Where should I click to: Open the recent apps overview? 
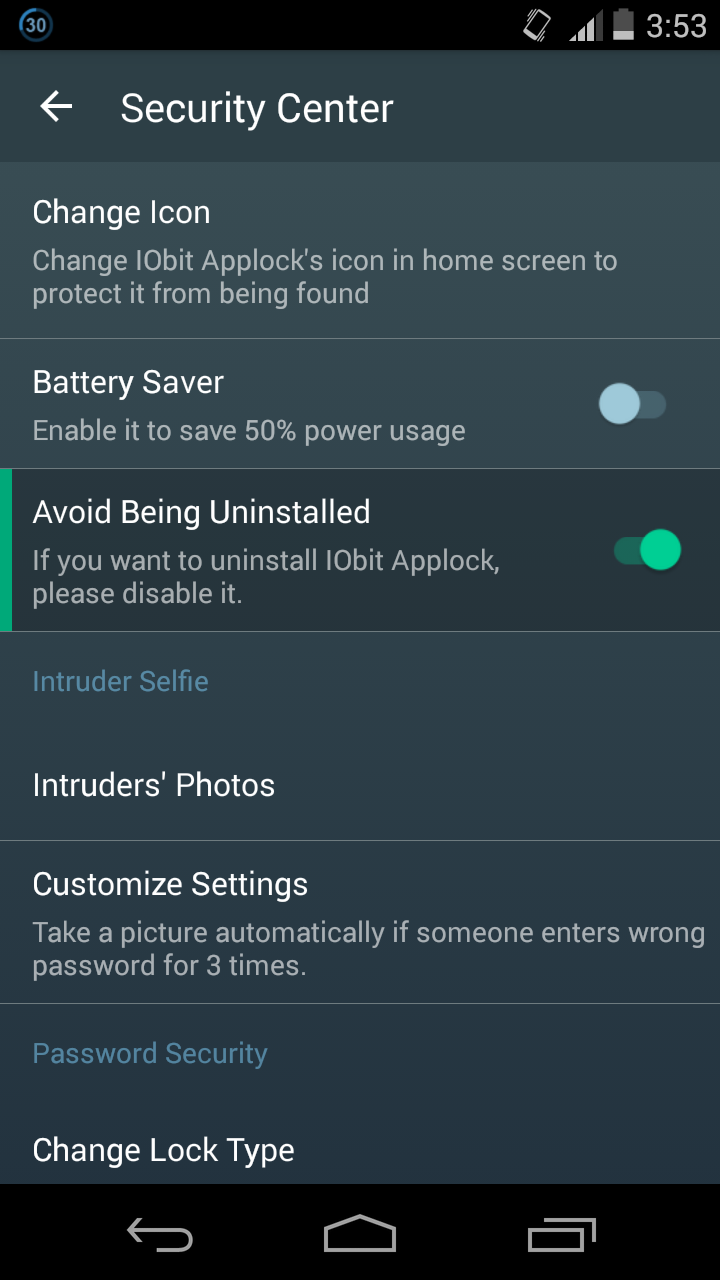click(561, 1235)
